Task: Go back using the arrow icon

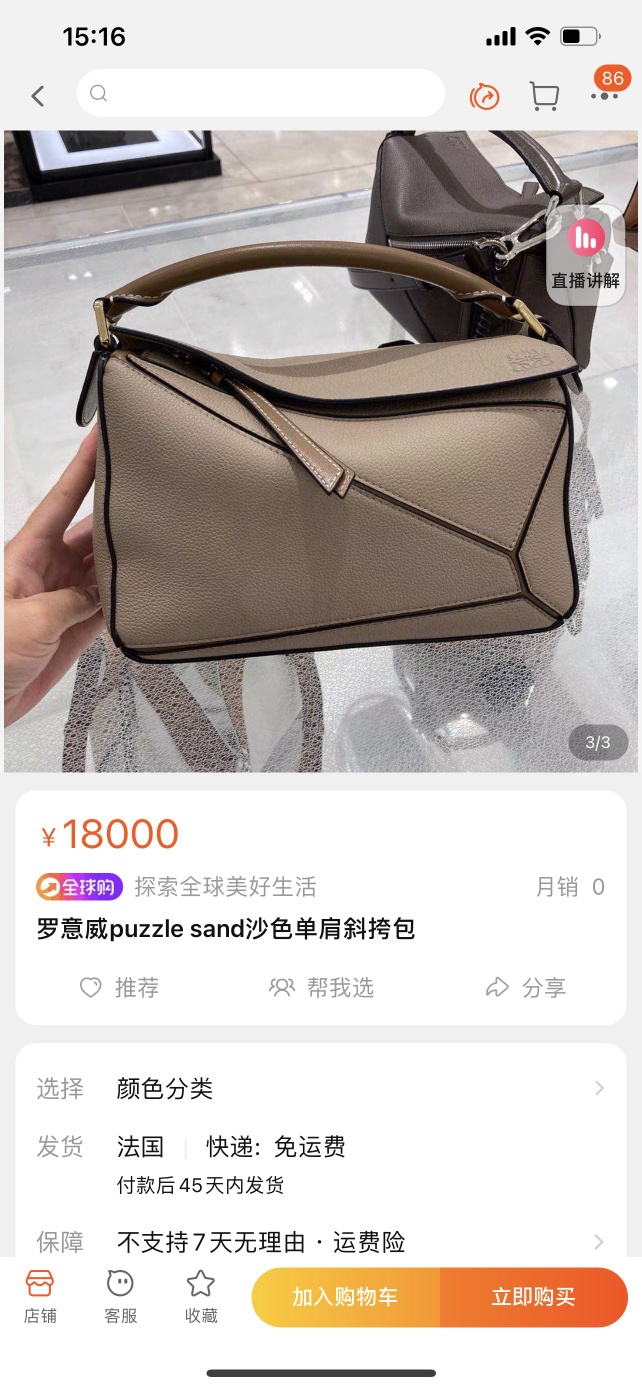Action: coord(38,96)
